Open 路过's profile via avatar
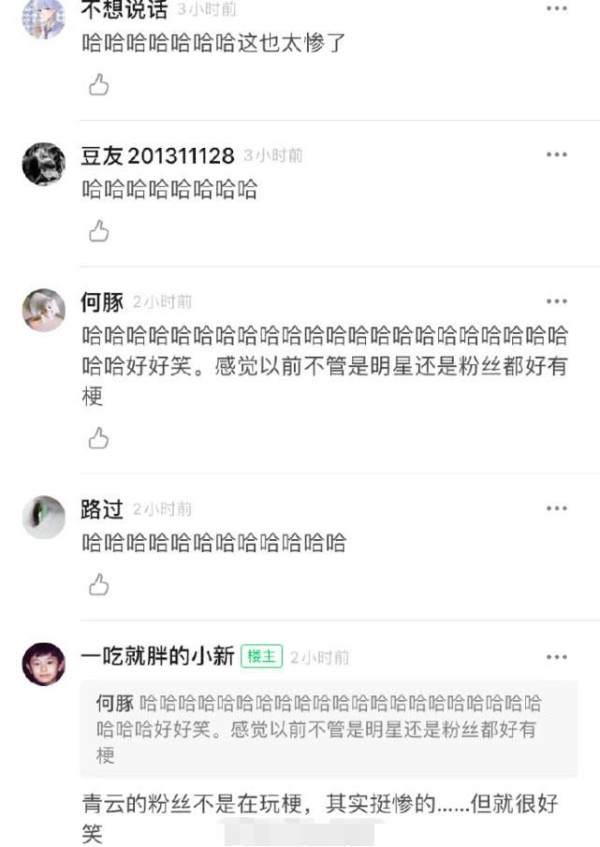The width and height of the screenshot is (600, 847). [x=43, y=517]
